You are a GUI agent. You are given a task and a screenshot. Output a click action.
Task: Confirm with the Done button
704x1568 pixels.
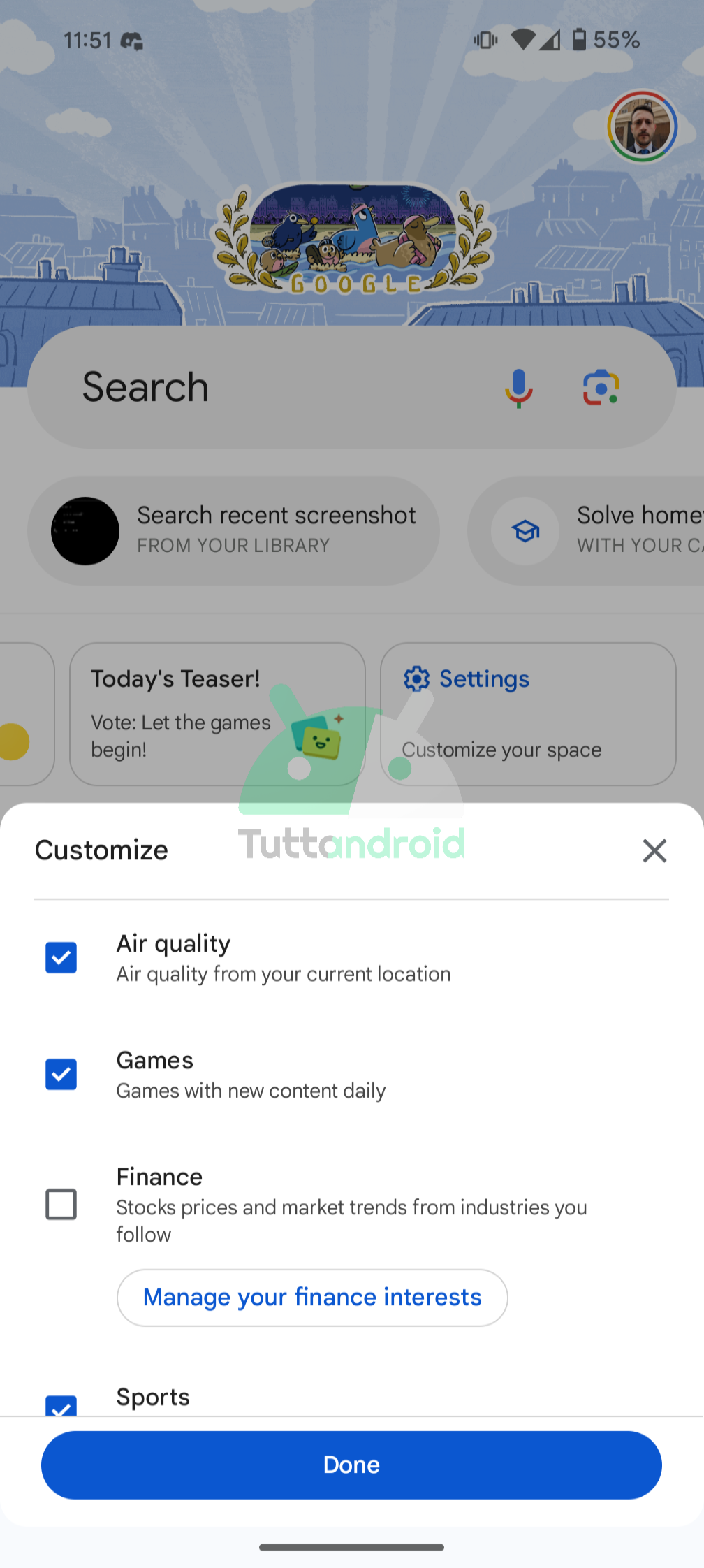351,1465
